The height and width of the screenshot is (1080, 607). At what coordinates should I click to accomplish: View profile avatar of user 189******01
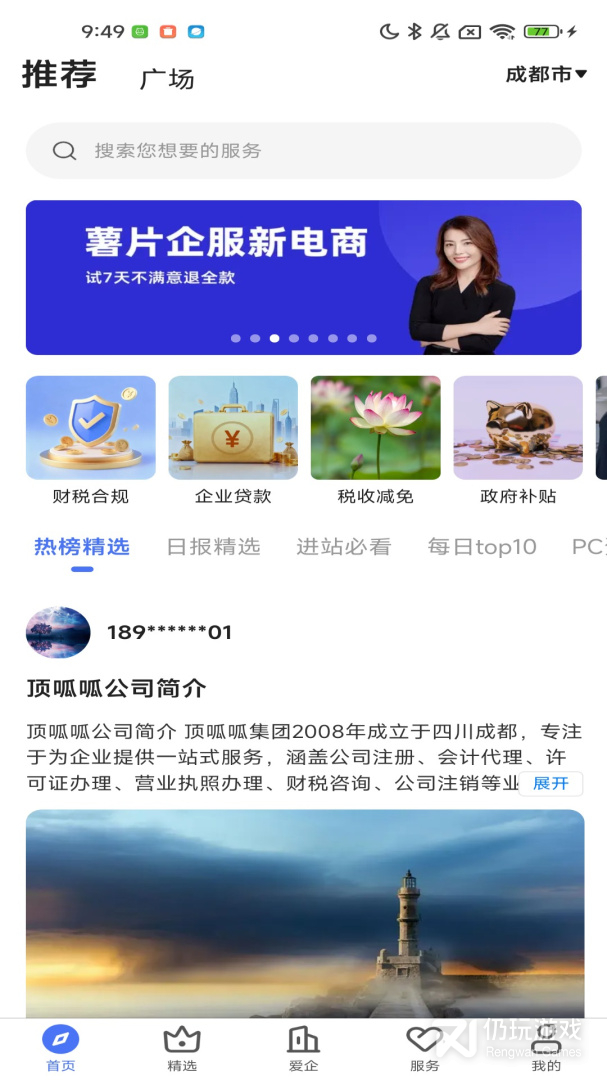coord(58,632)
